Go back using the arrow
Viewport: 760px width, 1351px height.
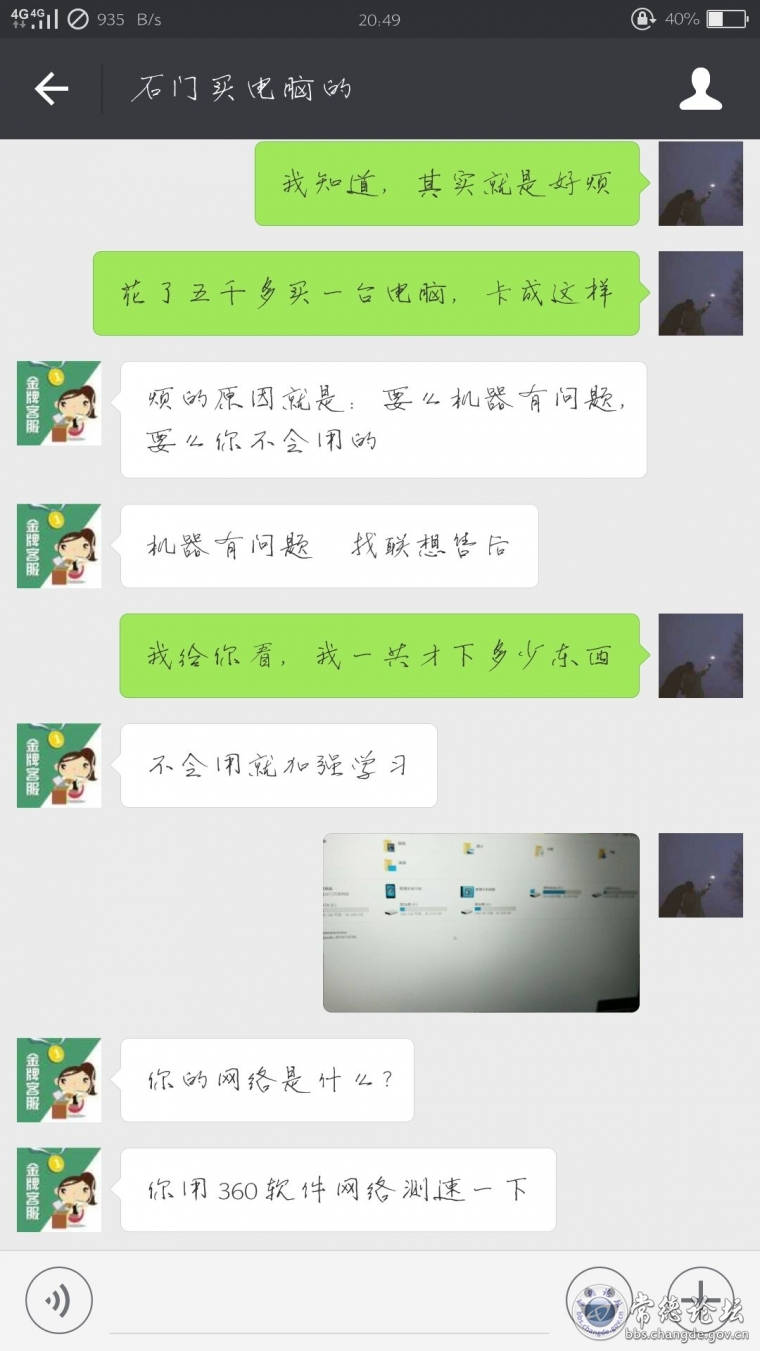pos(52,89)
